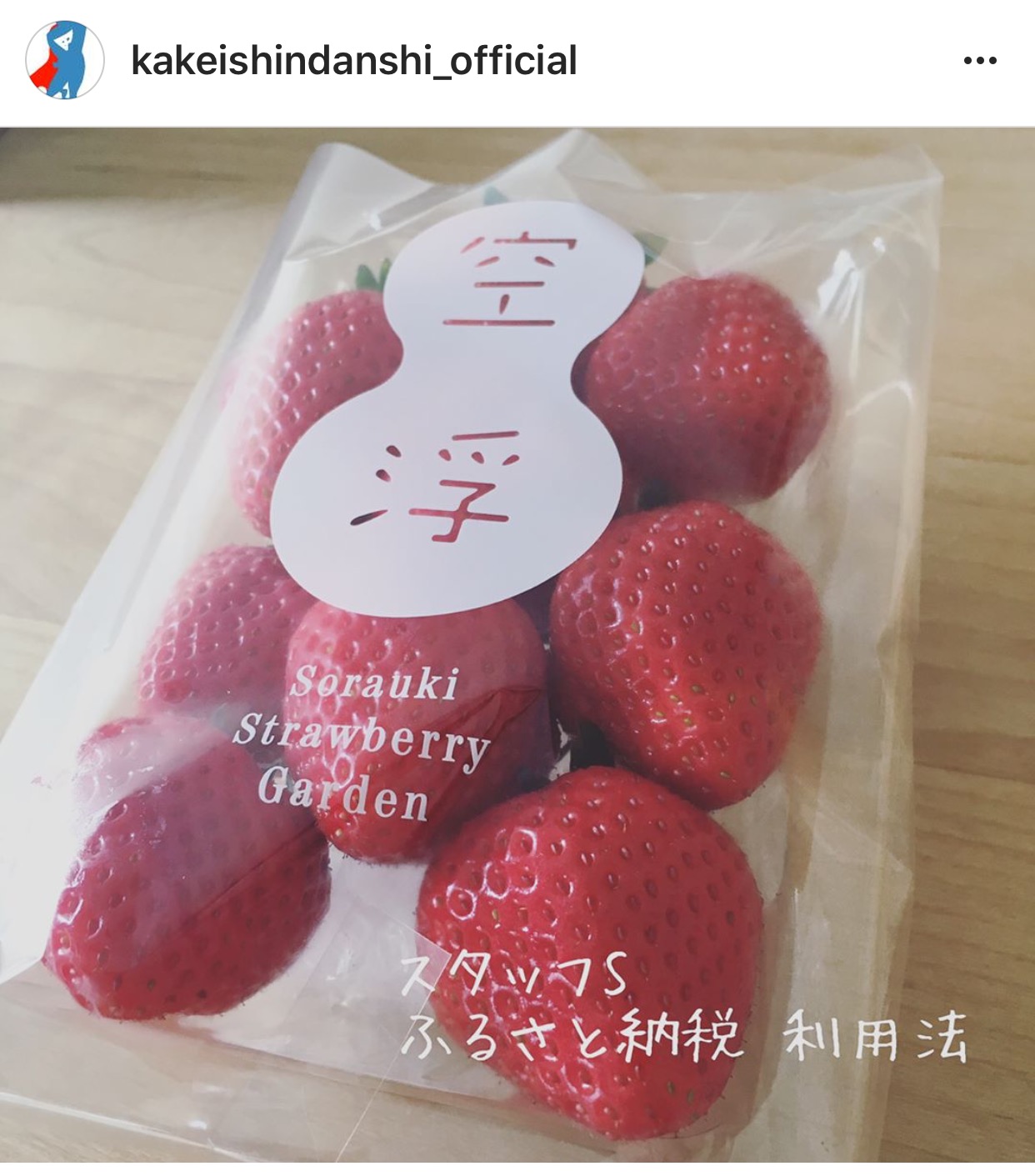
Task: Open kakeishindanshi_official profile picture
Action: (x=64, y=61)
